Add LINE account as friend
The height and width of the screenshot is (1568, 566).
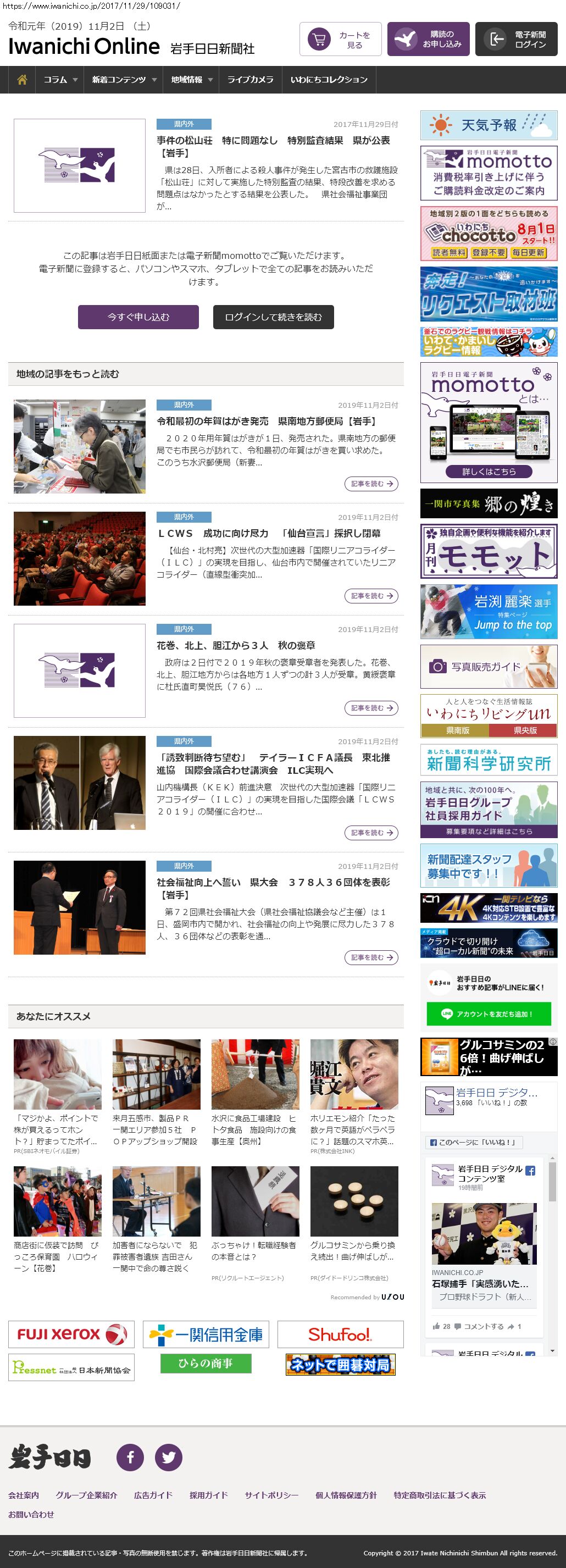tap(489, 1014)
